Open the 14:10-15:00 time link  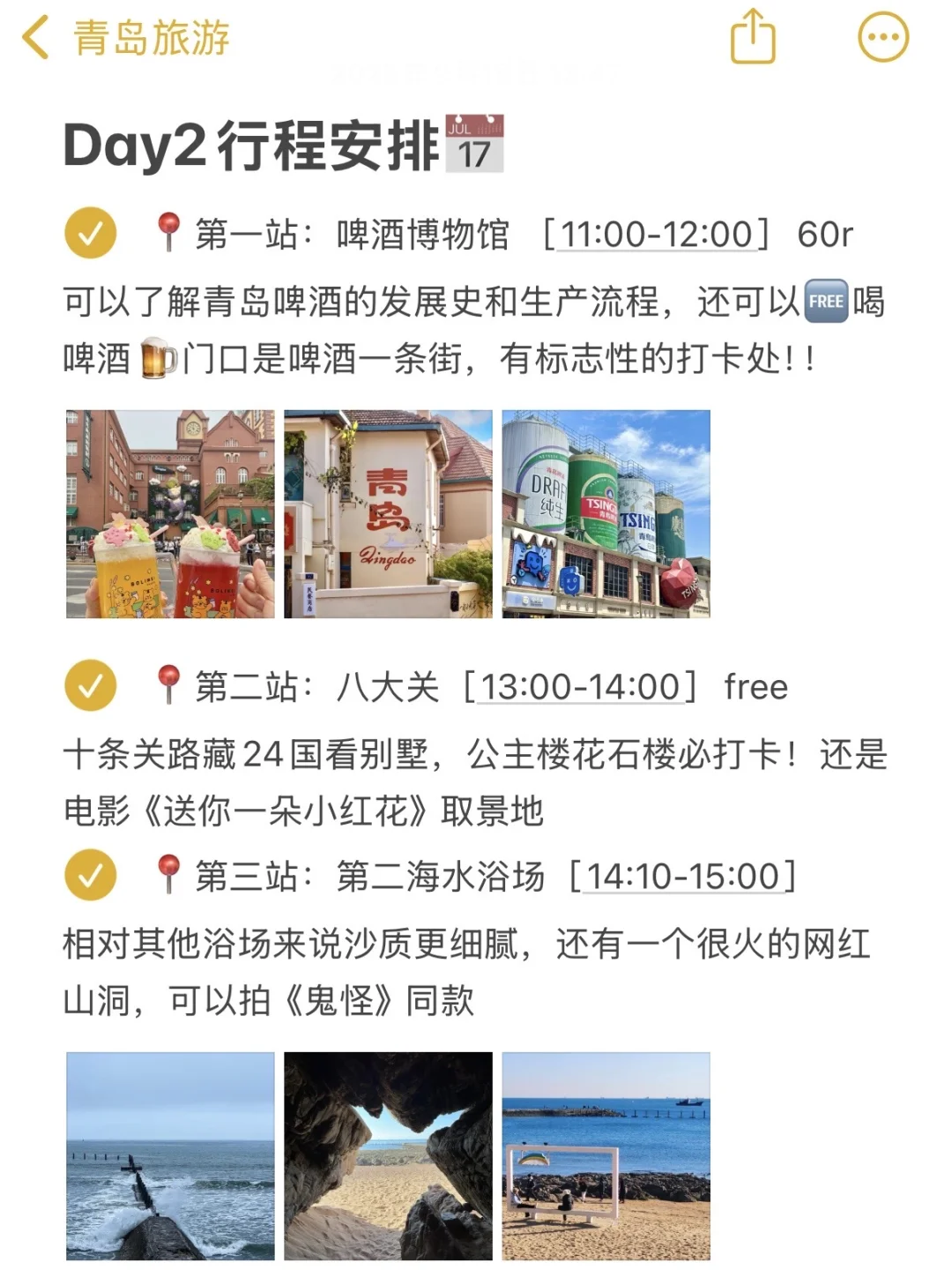point(683,876)
